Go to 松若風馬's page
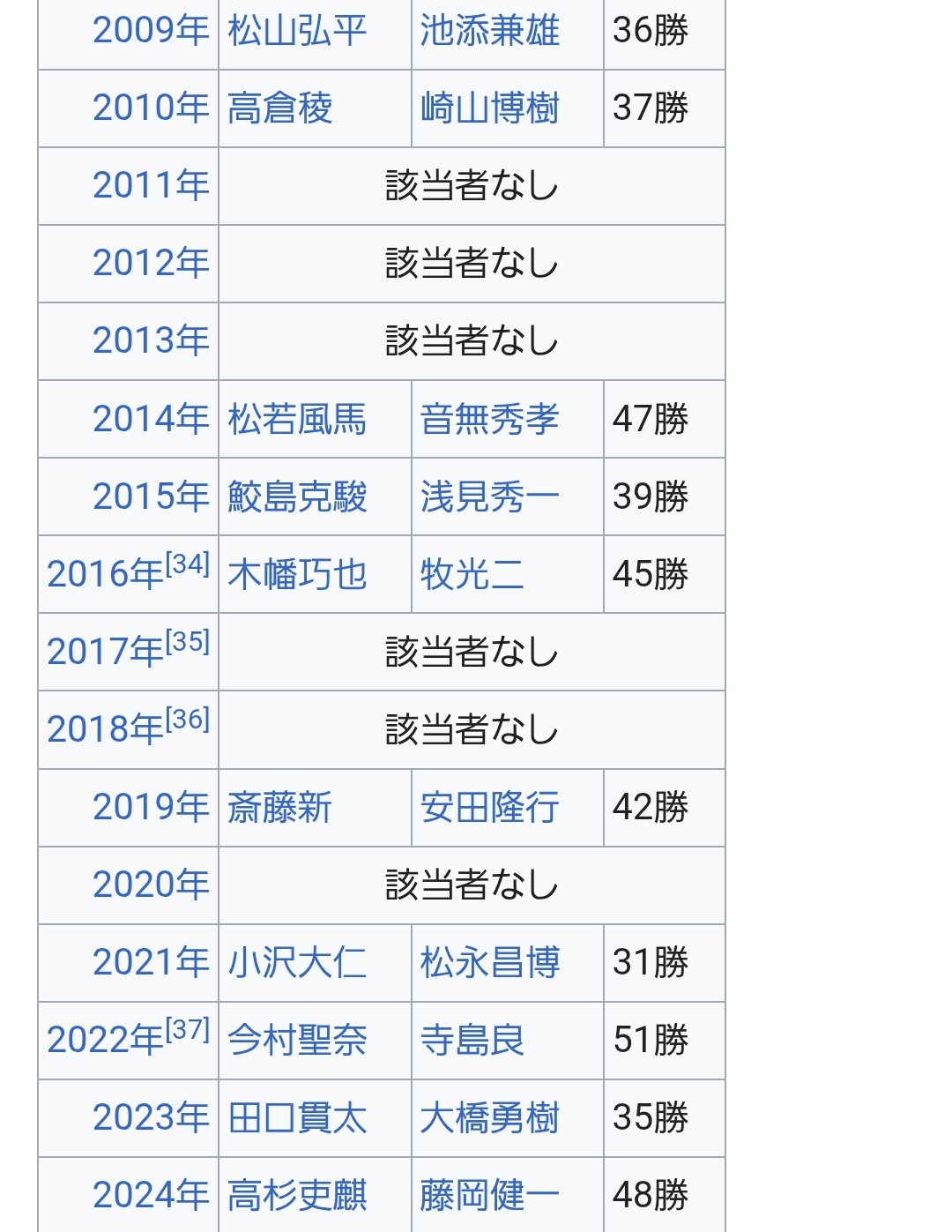The width and height of the screenshot is (952, 1232). click(296, 419)
